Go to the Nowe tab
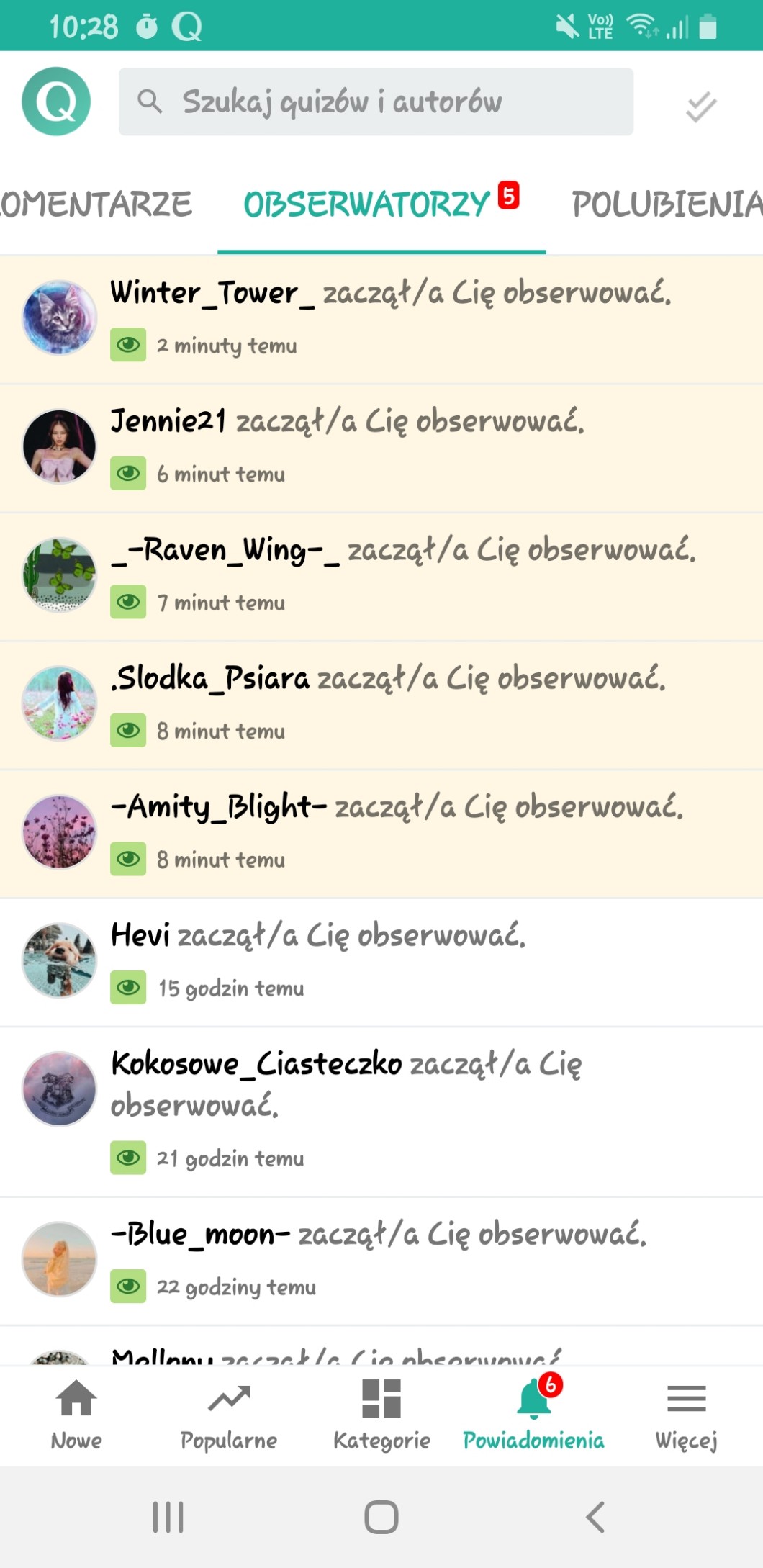Screen dimensions: 763x1568 point(76,1414)
